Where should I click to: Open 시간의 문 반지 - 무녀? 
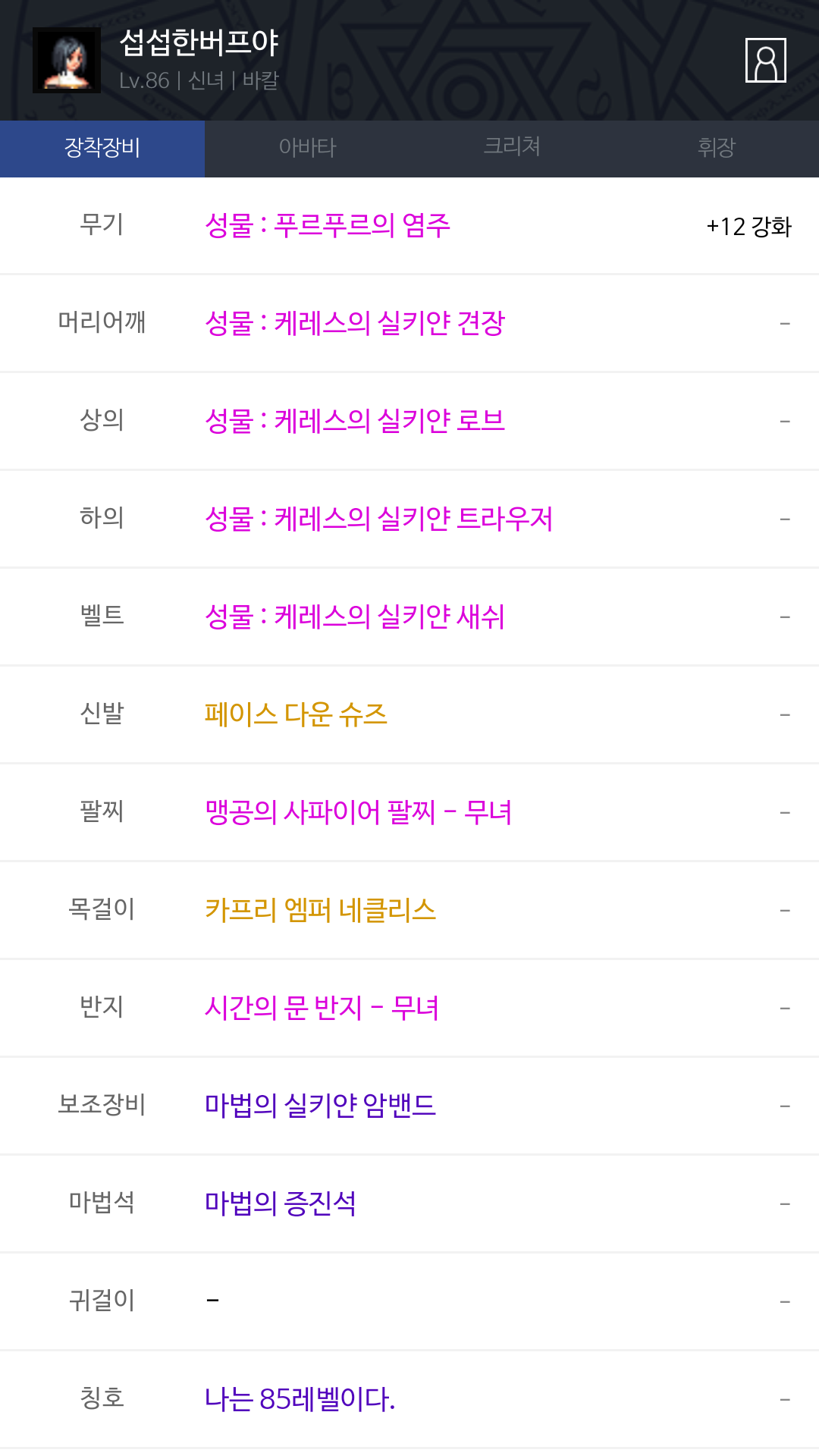(322, 1009)
